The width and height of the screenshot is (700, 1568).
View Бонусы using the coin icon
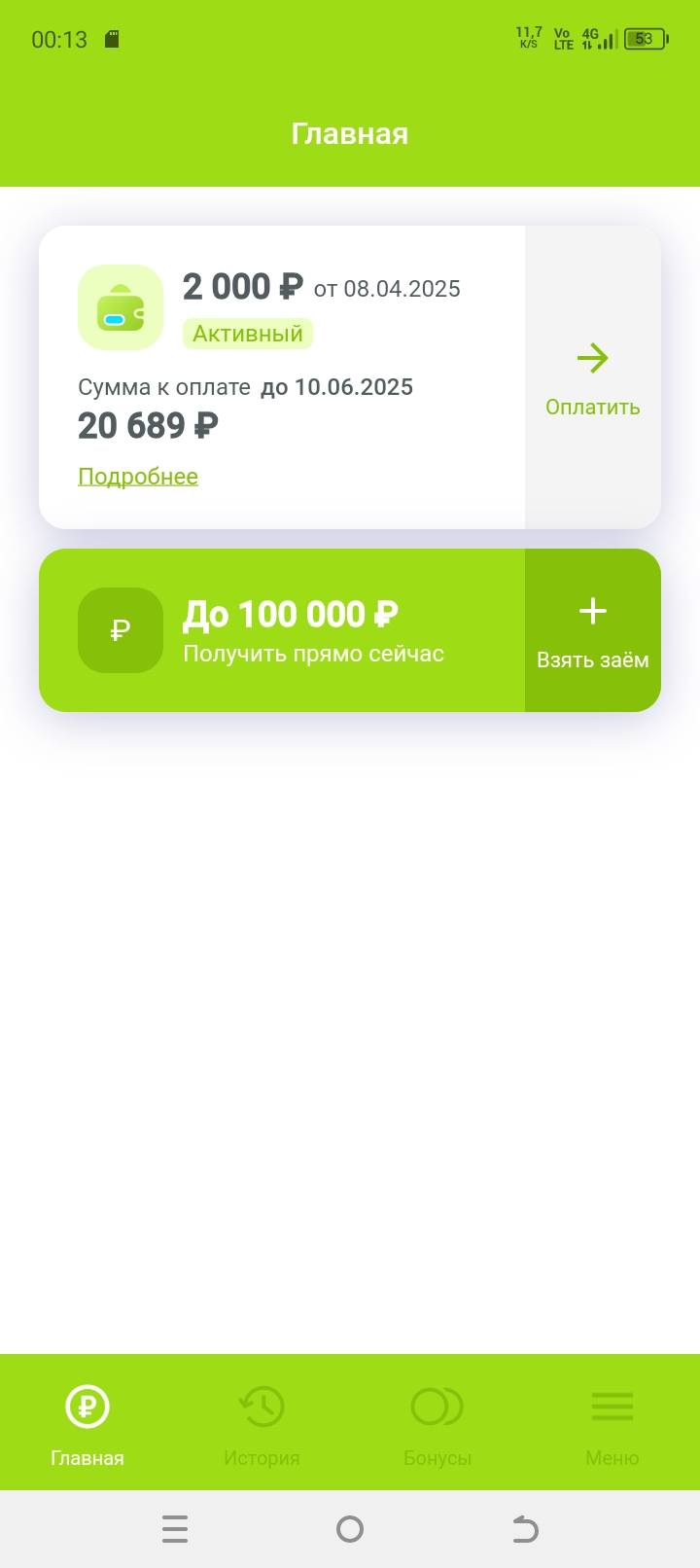click(437, 1407)
